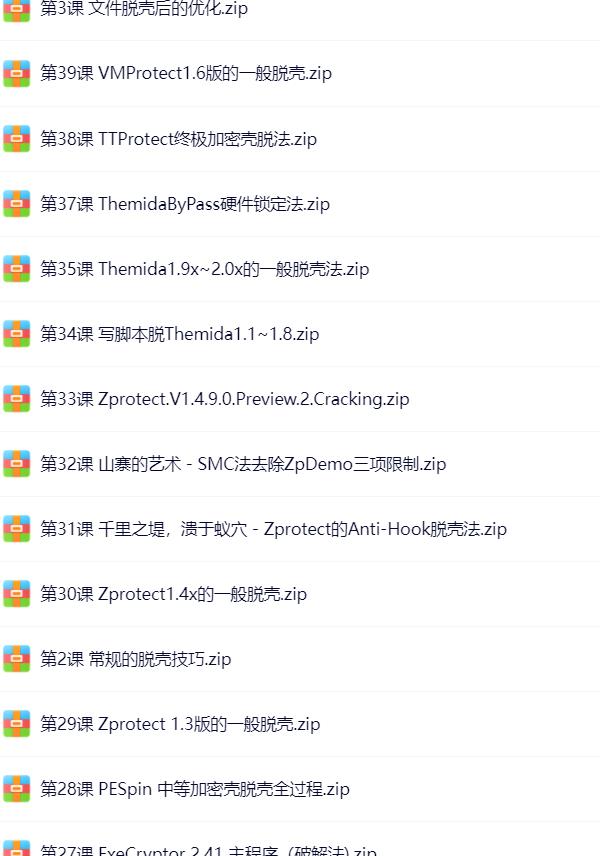Open 第34课 写脚本脱Themida1.1~1.8.zip
Viewport: 600px width, 856px height.
pyautogui.click(x=180, y=334)
